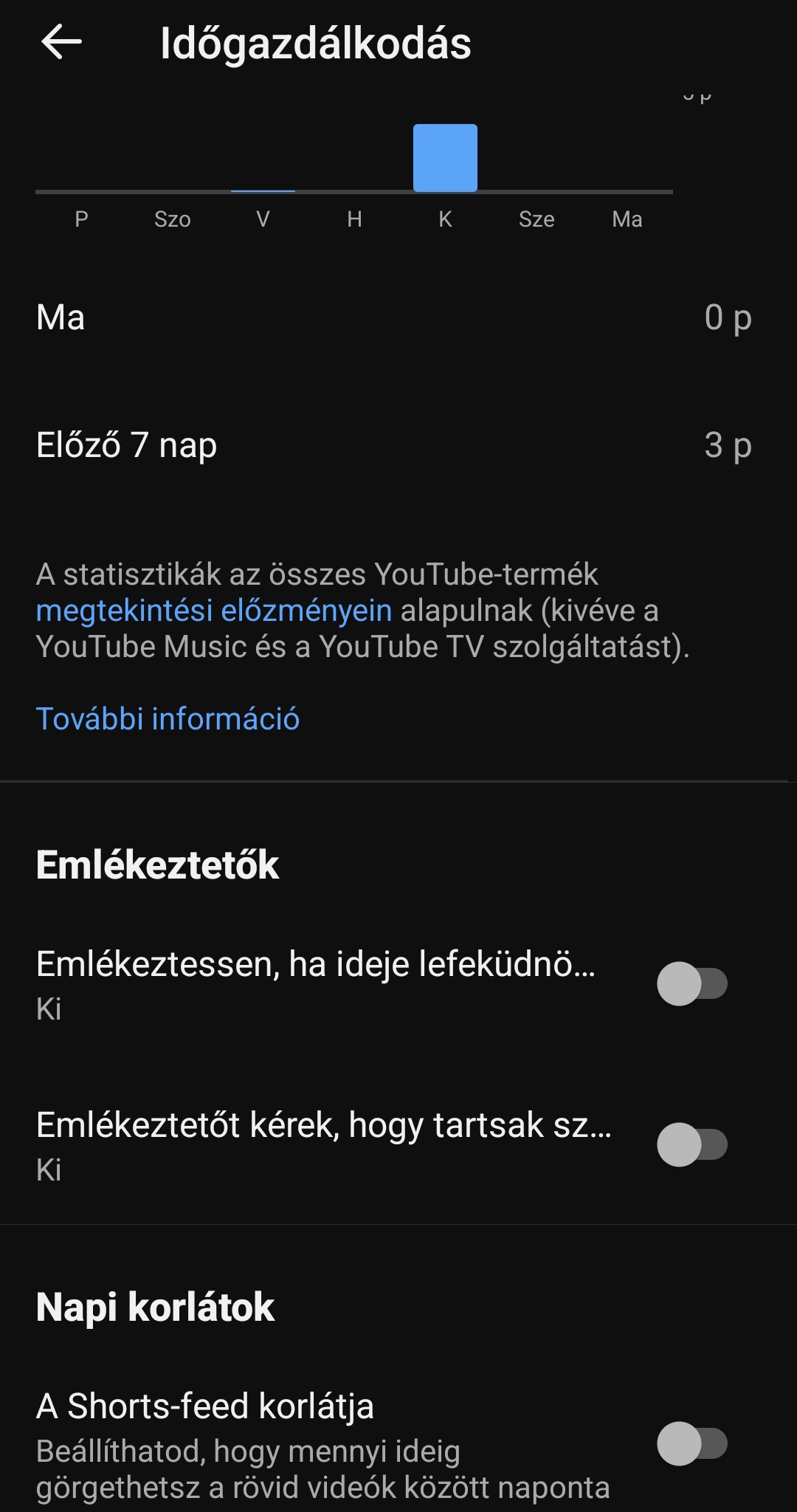Click the 'Ma' watch time row
This screenshot has width=797, height=1512.
click(398, 317)
